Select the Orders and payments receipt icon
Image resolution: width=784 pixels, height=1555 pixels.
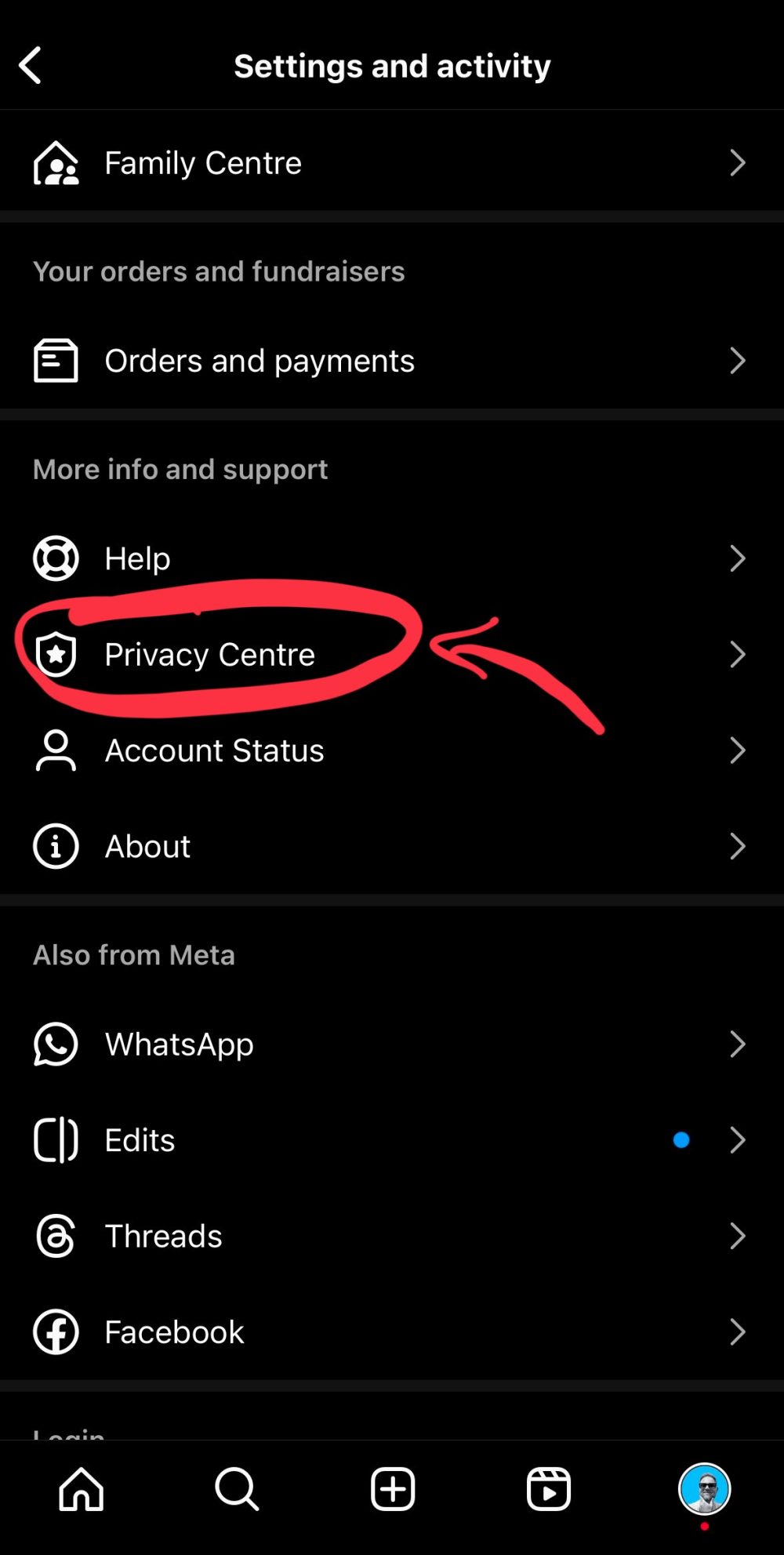pyautogui.click(x=55, y=360)
